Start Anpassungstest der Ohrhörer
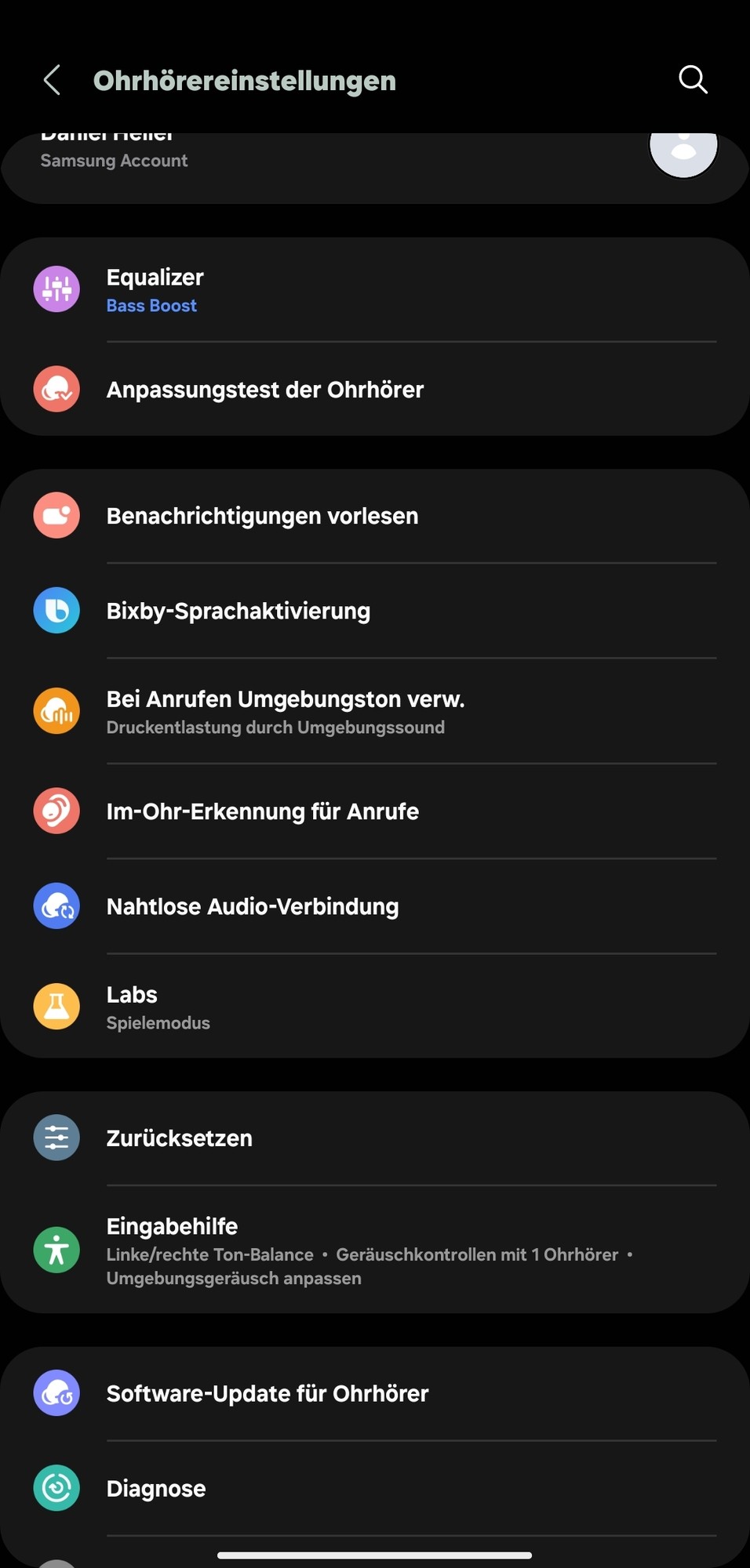The image size is (750, 1568). click(375, 390)
